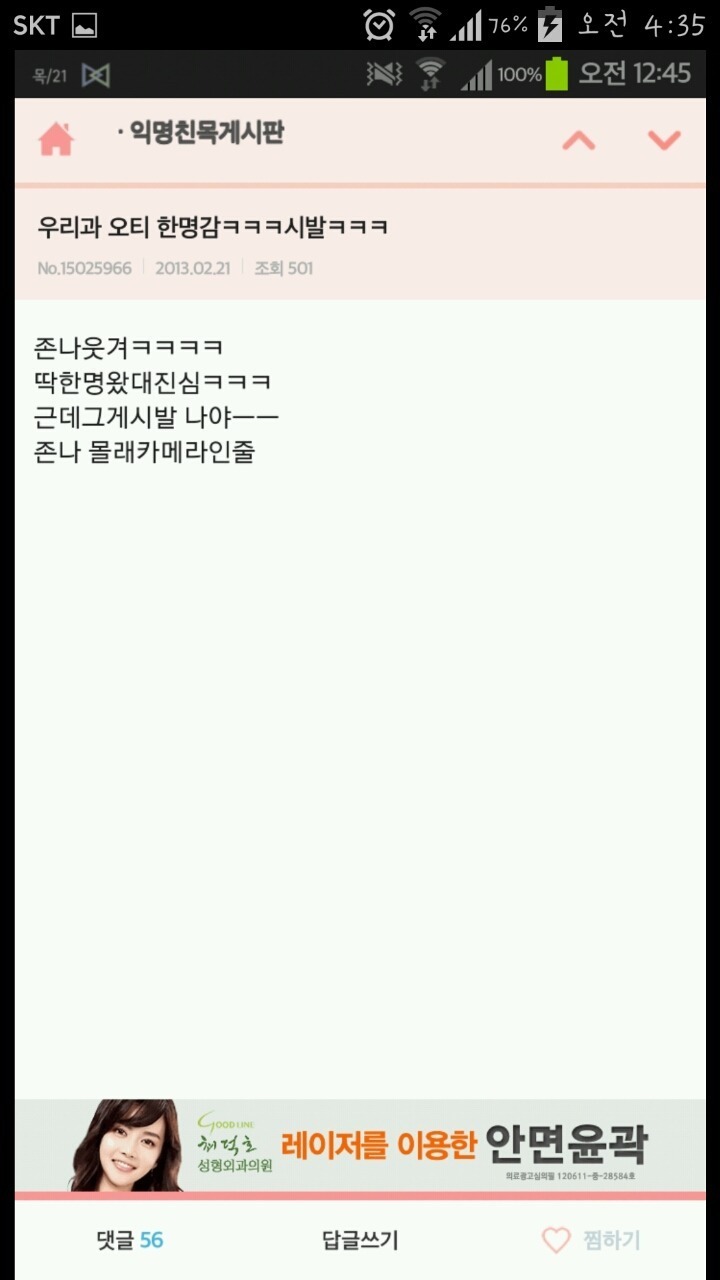Open the 댓글 56 comments
This screenshot has height=1280, width=720.
[129, 1240]
